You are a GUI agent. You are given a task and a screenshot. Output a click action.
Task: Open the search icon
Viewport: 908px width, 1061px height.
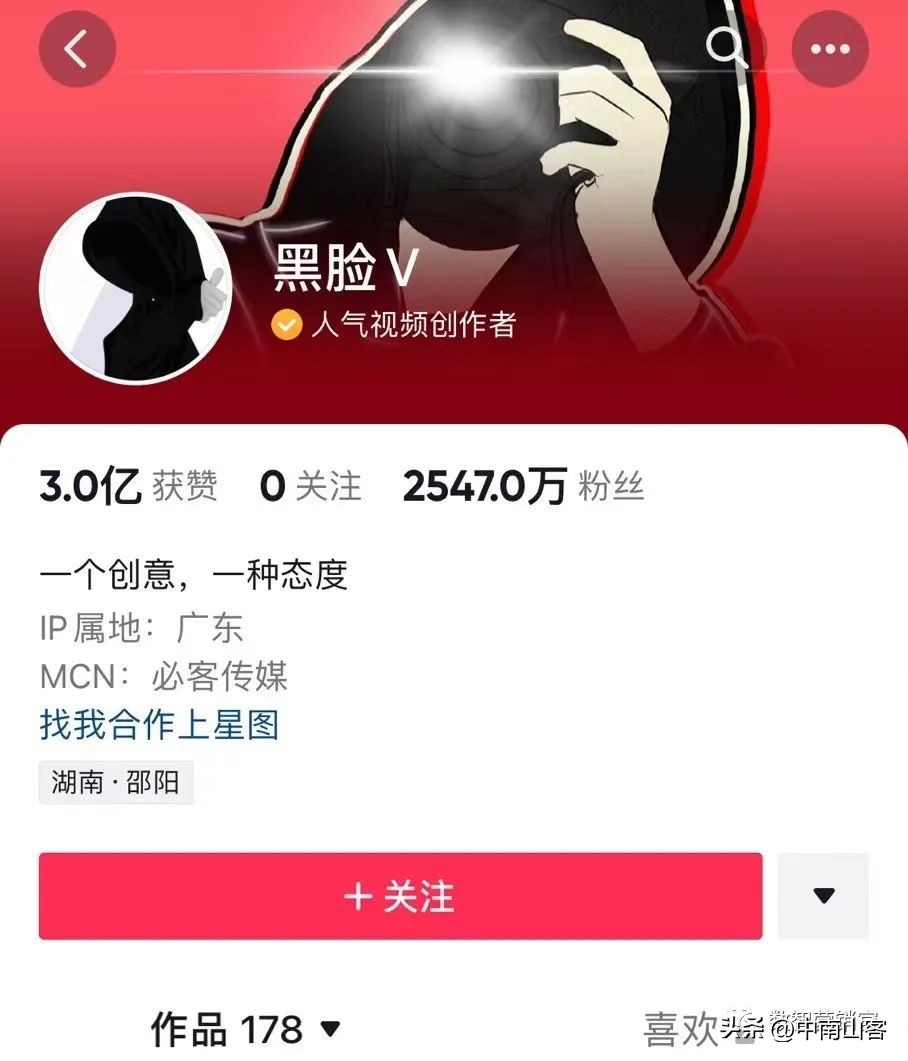(x=726, y=47)
